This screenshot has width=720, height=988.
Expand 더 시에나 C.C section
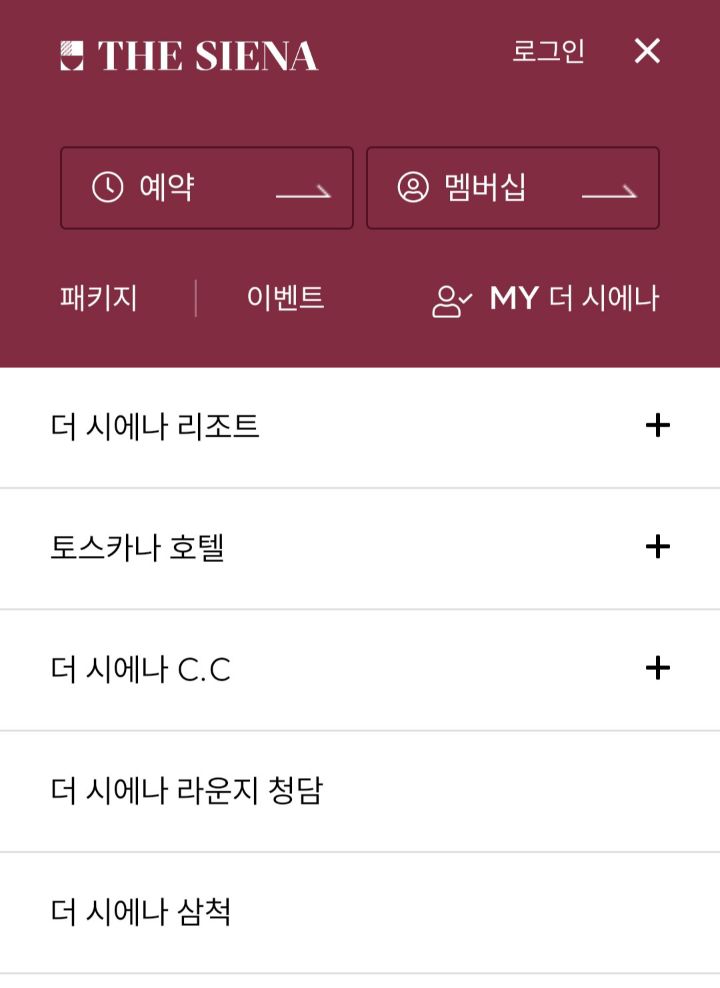(657, 668)
